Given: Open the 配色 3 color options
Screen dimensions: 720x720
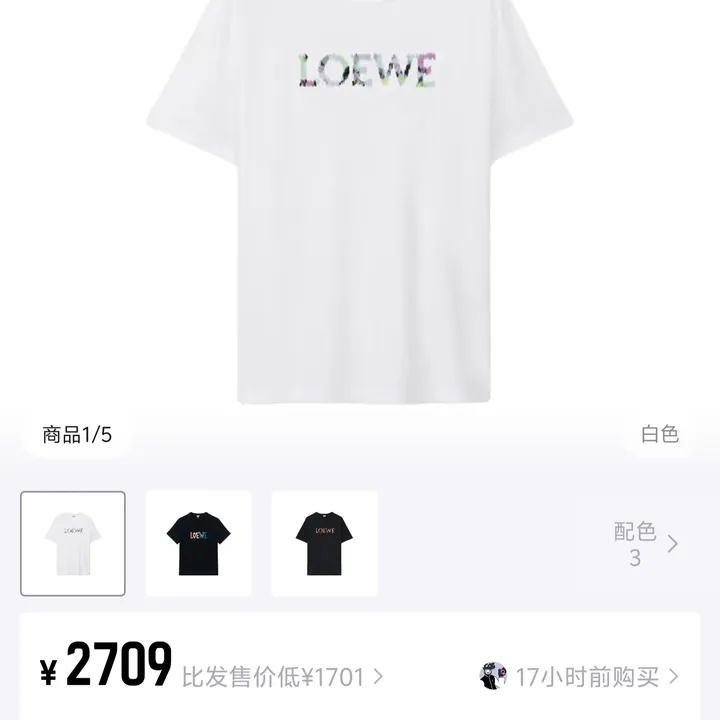Looking at the screenshot, I should click(x=645, y=544).
